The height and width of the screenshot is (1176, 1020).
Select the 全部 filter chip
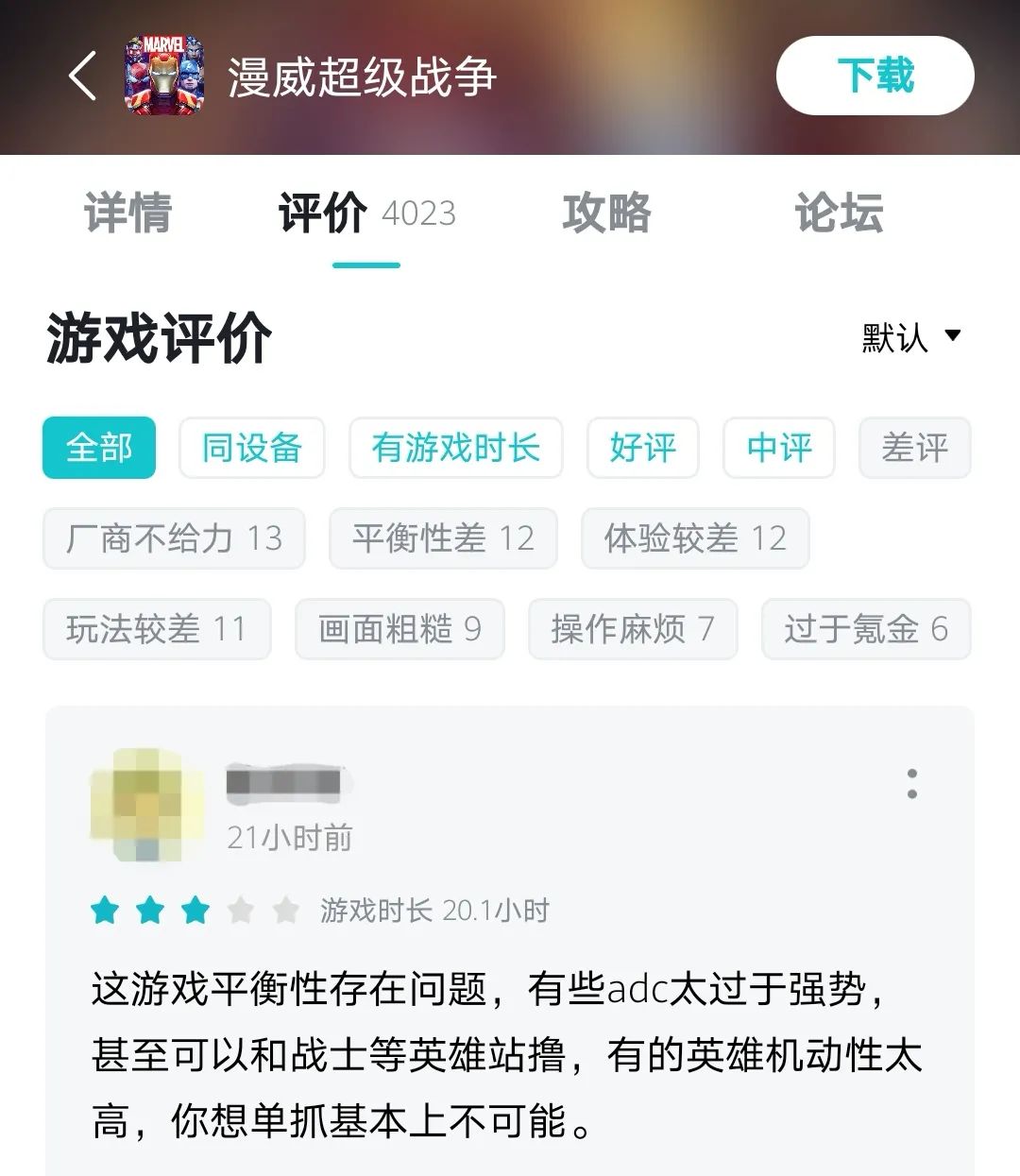click(99, 447)
